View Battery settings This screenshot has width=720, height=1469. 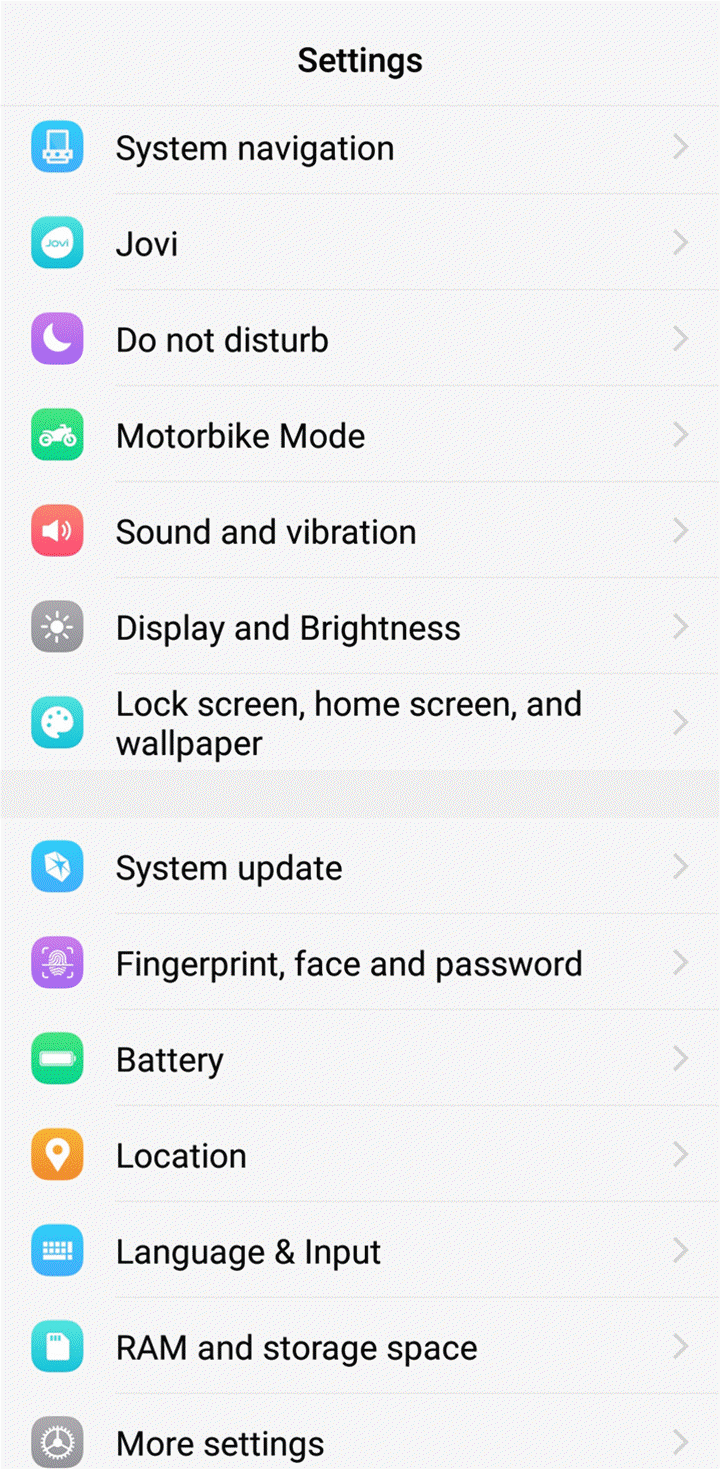pyautogui.click(x=360, y=1060)
